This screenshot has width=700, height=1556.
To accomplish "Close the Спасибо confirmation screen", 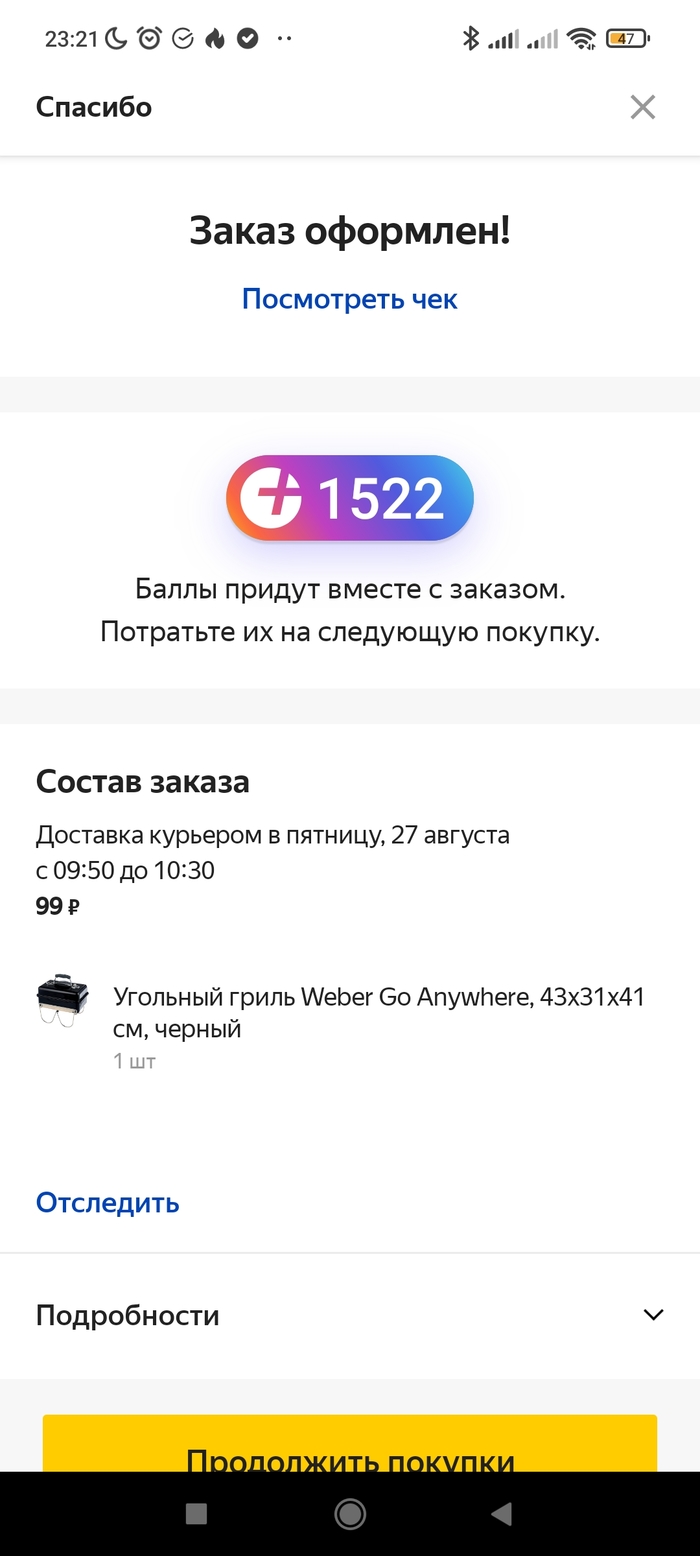I will point(642,107).
